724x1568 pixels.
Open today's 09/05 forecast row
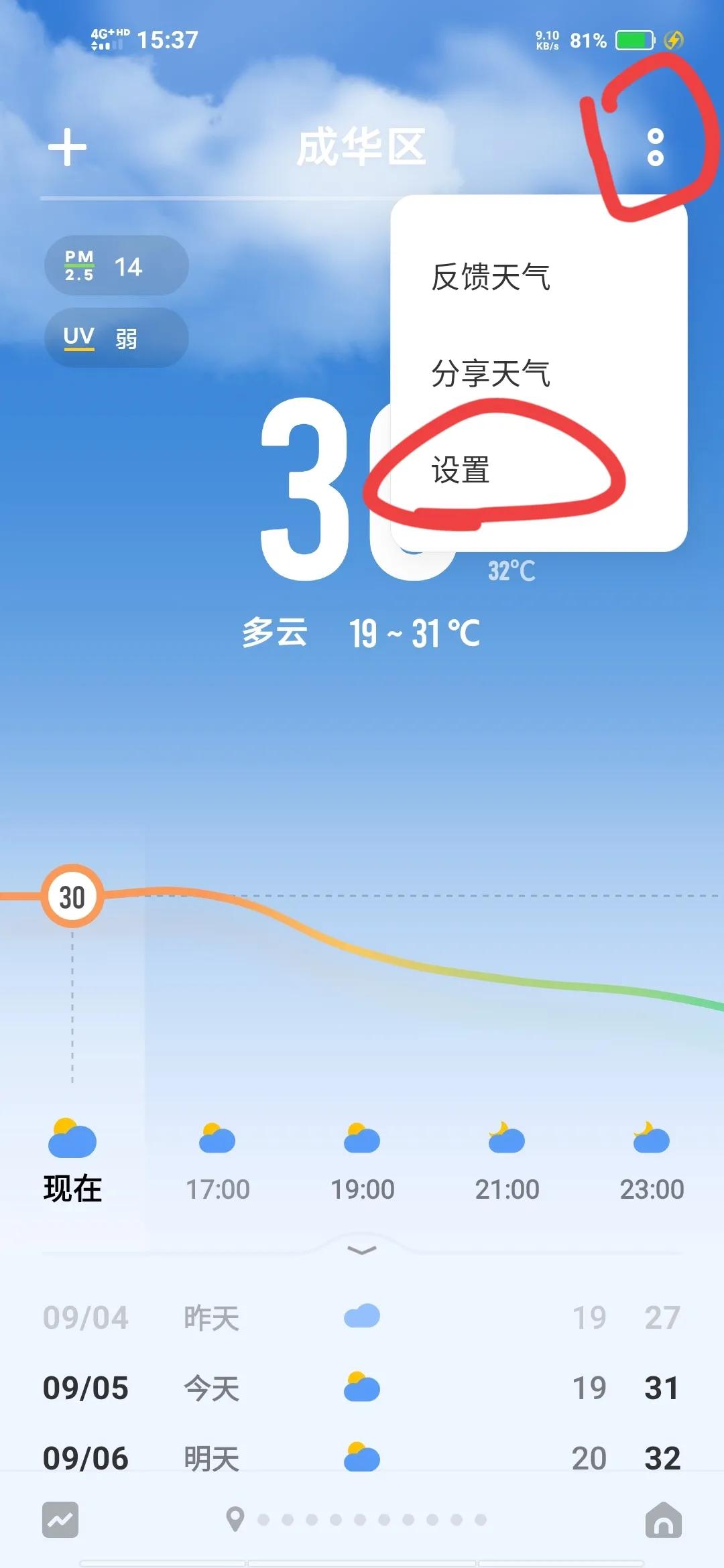[x=362, y=1388]
